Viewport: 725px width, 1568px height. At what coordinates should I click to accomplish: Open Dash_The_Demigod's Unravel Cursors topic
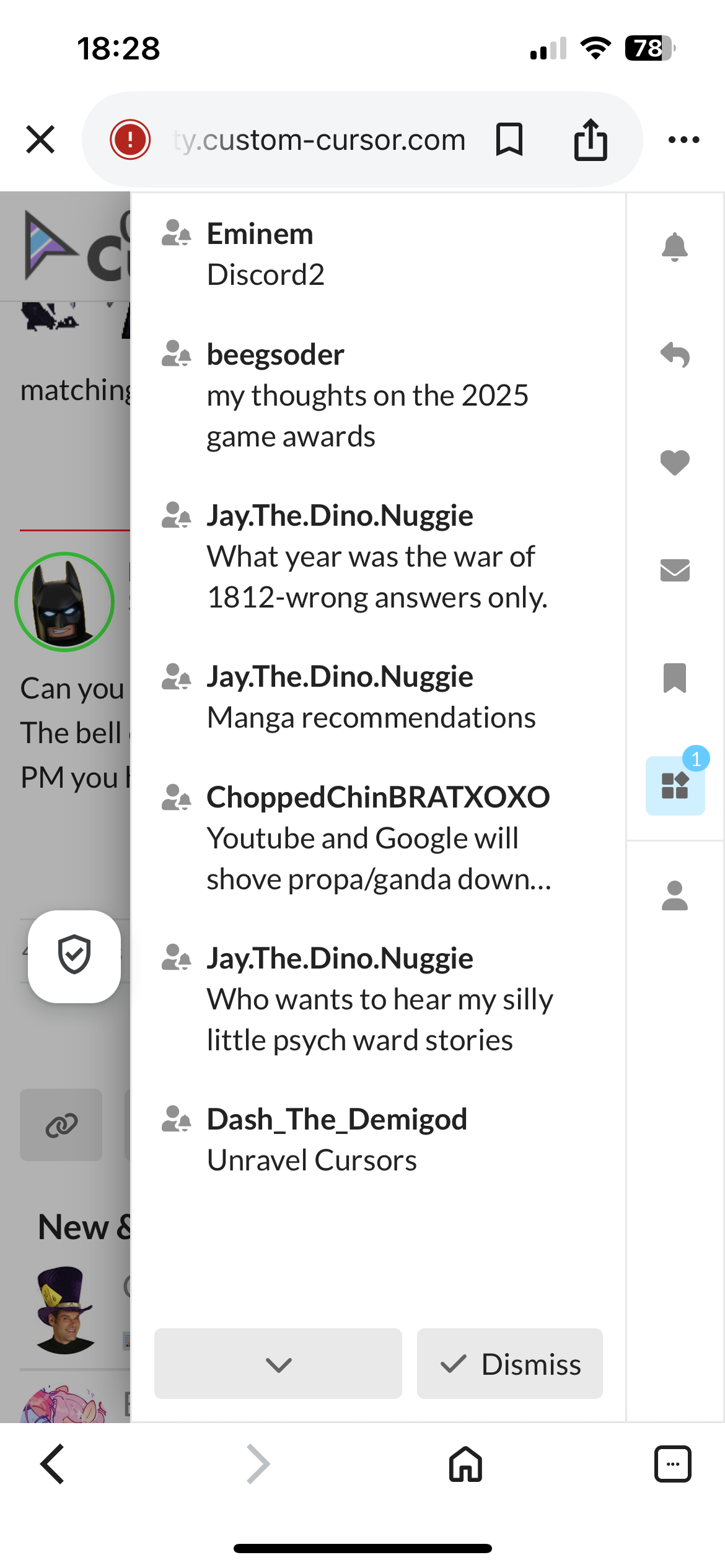pos(336,1139)
